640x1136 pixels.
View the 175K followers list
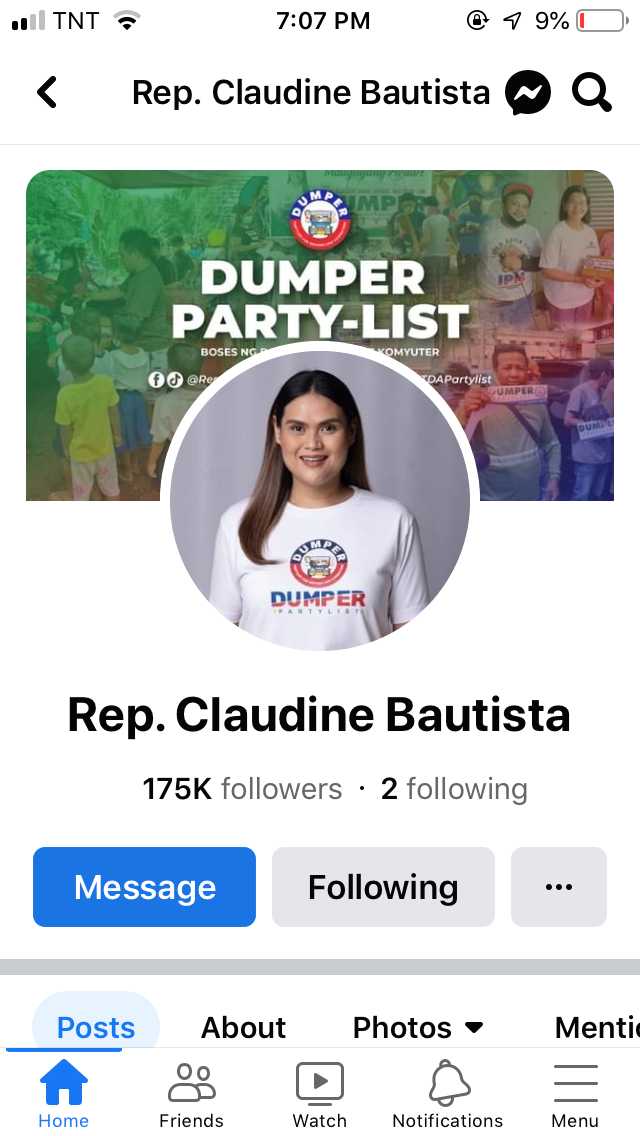click(x=243, y=789)
